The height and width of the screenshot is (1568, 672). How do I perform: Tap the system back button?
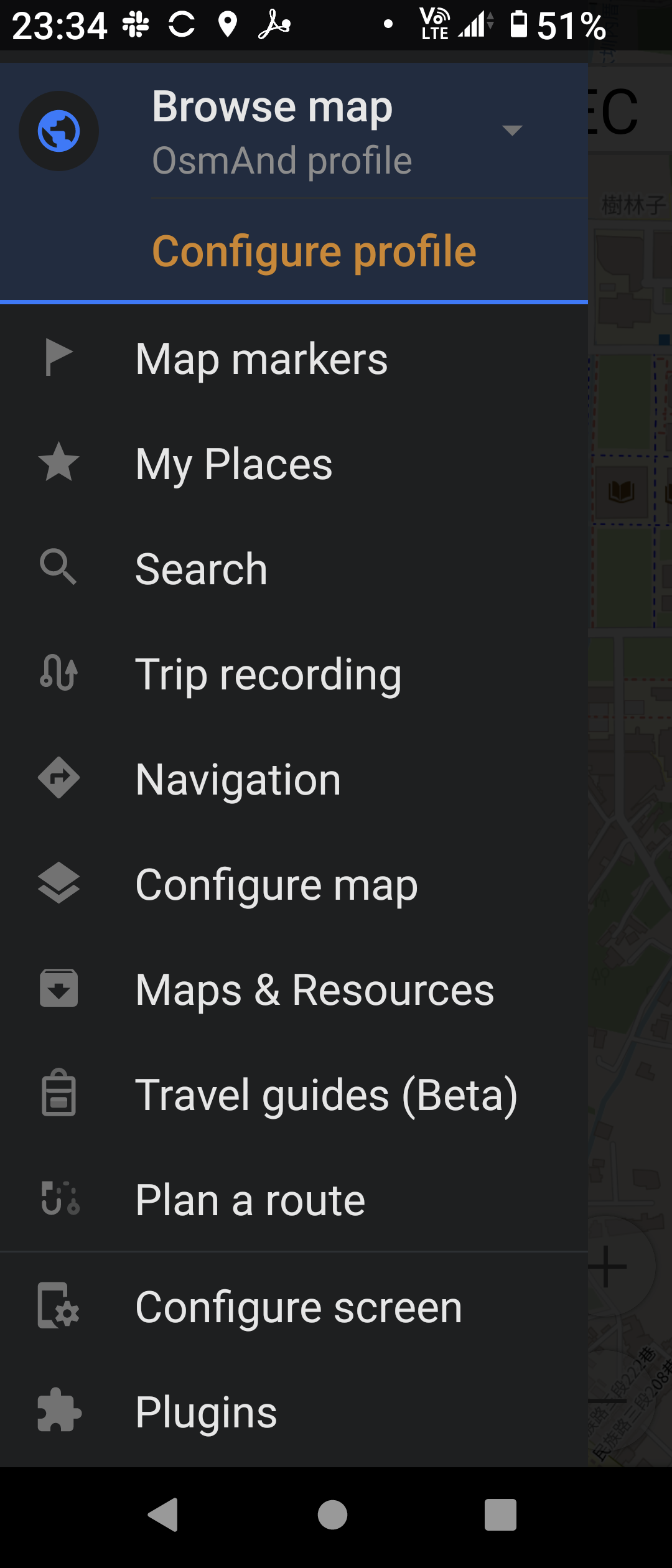tap(164, 1514)
